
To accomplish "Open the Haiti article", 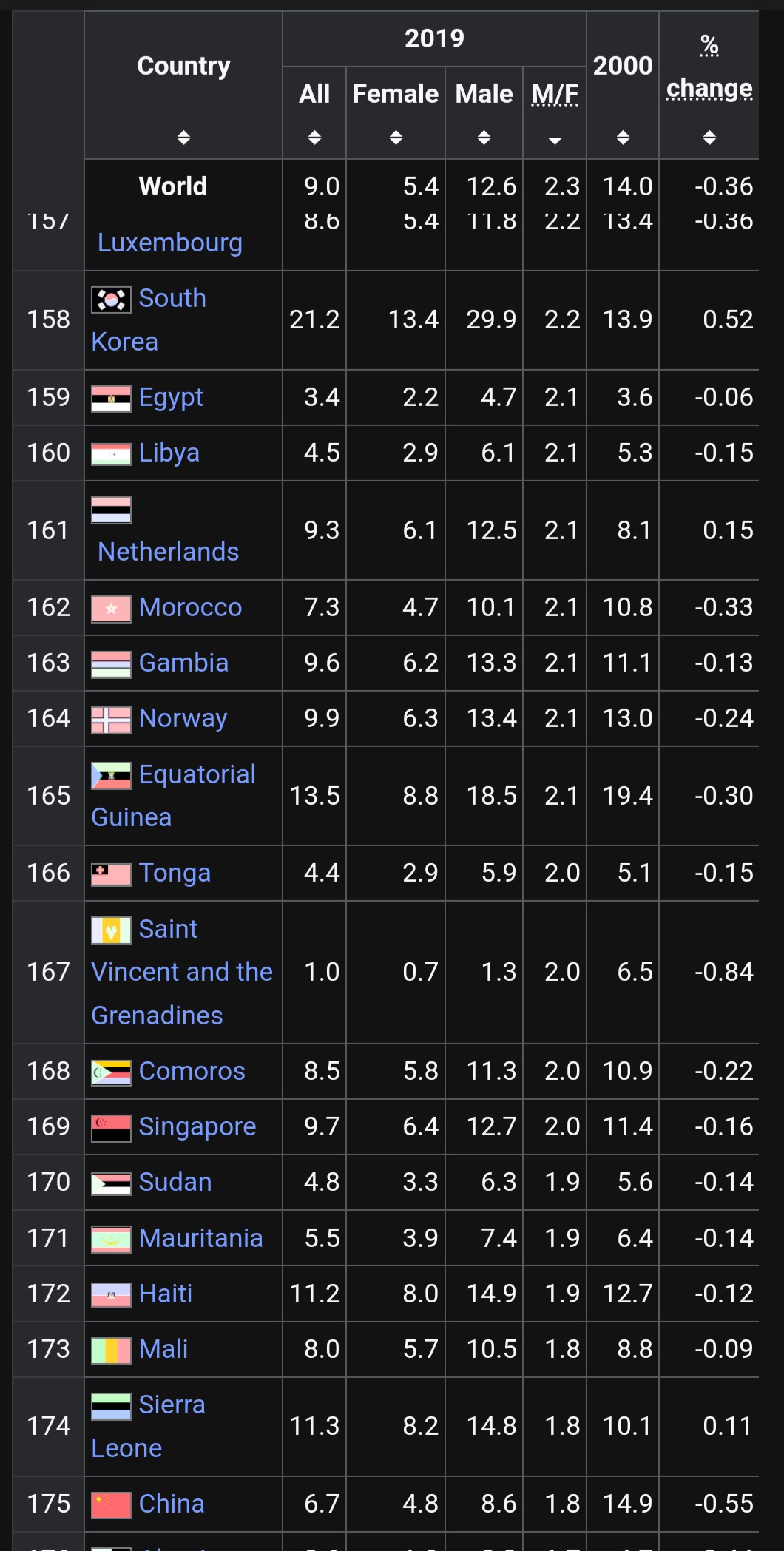I will (166, 1294).
